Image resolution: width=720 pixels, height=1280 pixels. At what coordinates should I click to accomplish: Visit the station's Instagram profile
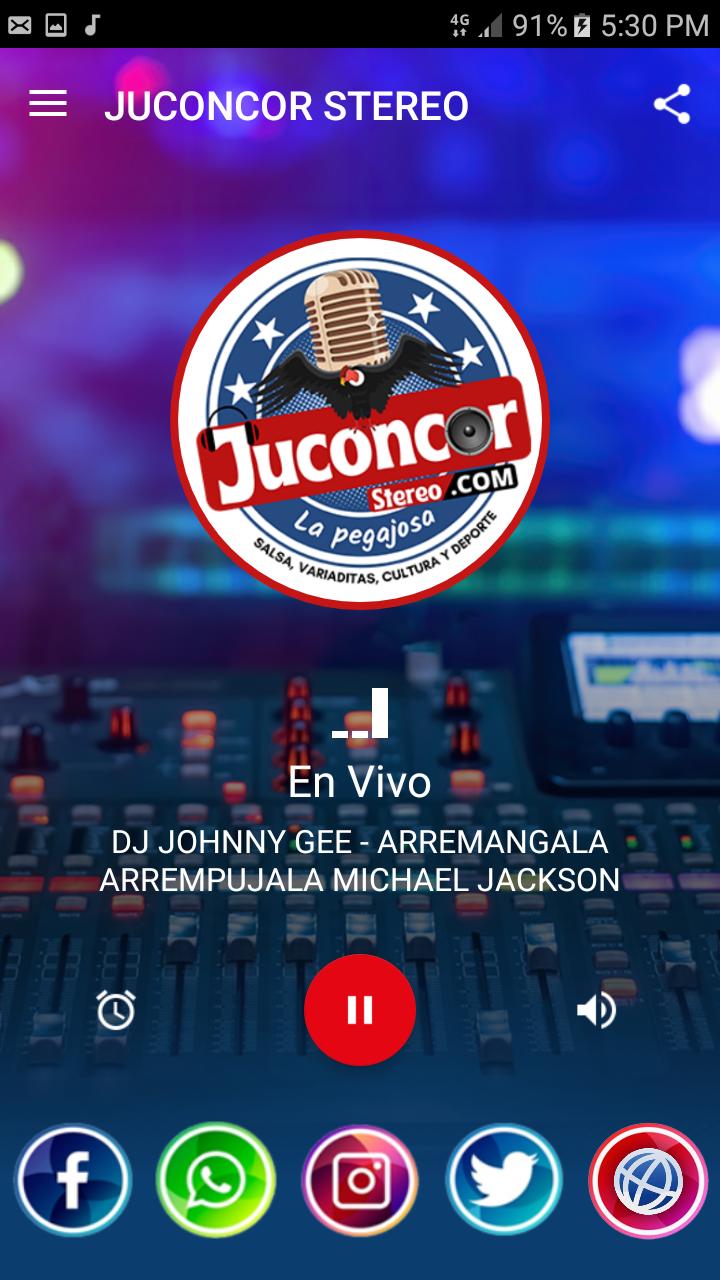point(360,1181)
